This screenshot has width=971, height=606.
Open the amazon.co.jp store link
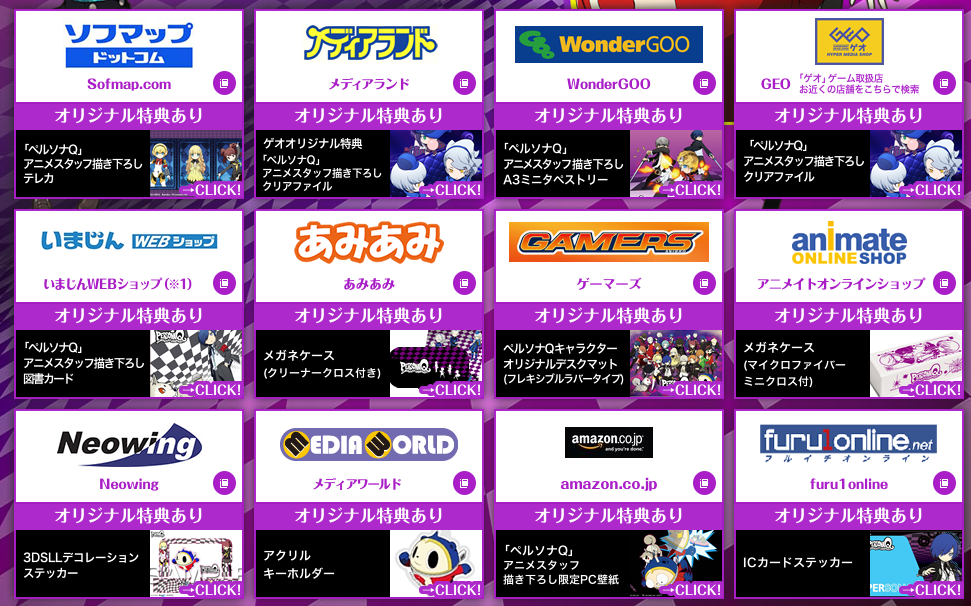609,455
